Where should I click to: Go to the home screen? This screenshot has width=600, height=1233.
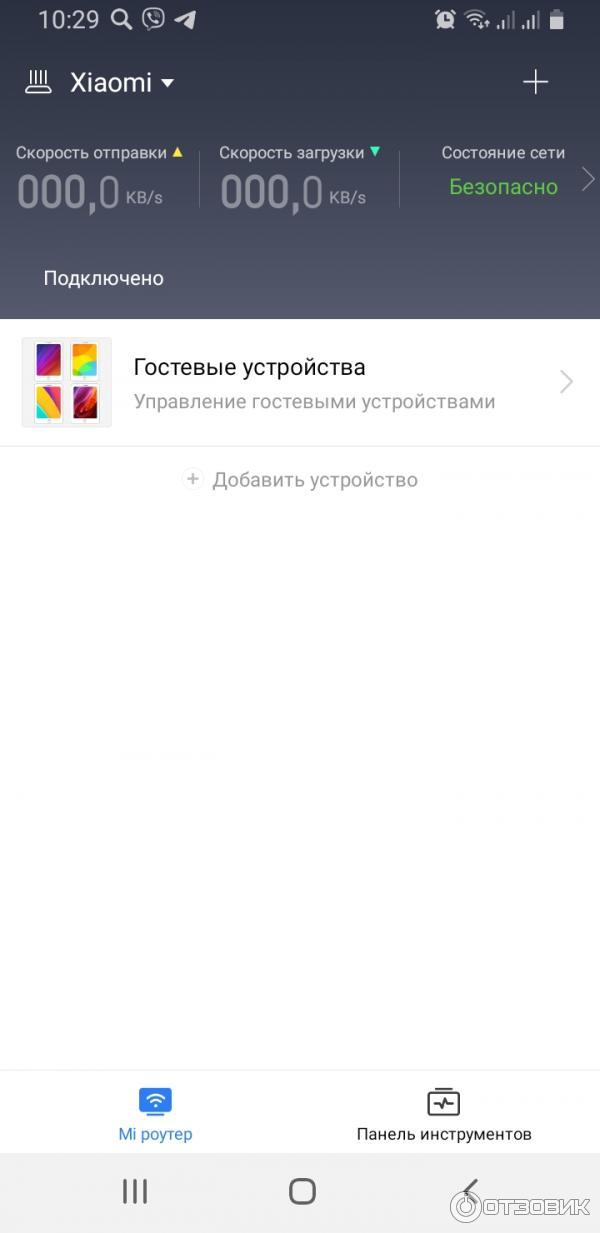(302, 1191)
